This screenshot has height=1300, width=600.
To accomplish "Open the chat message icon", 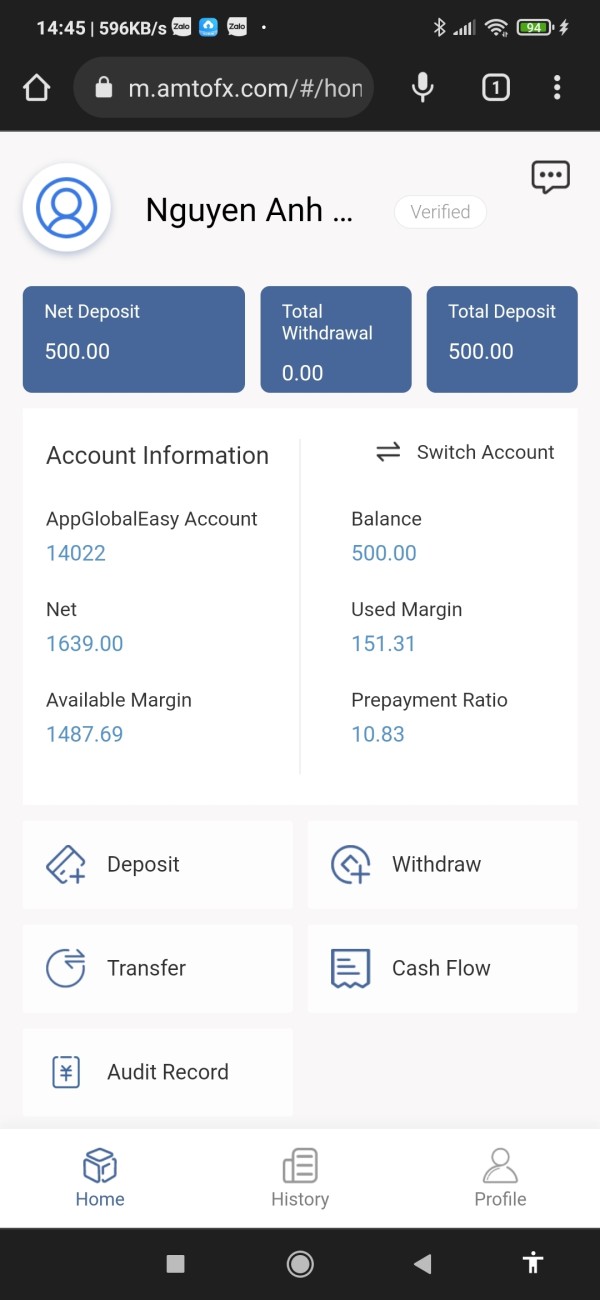I will point(550,178).
